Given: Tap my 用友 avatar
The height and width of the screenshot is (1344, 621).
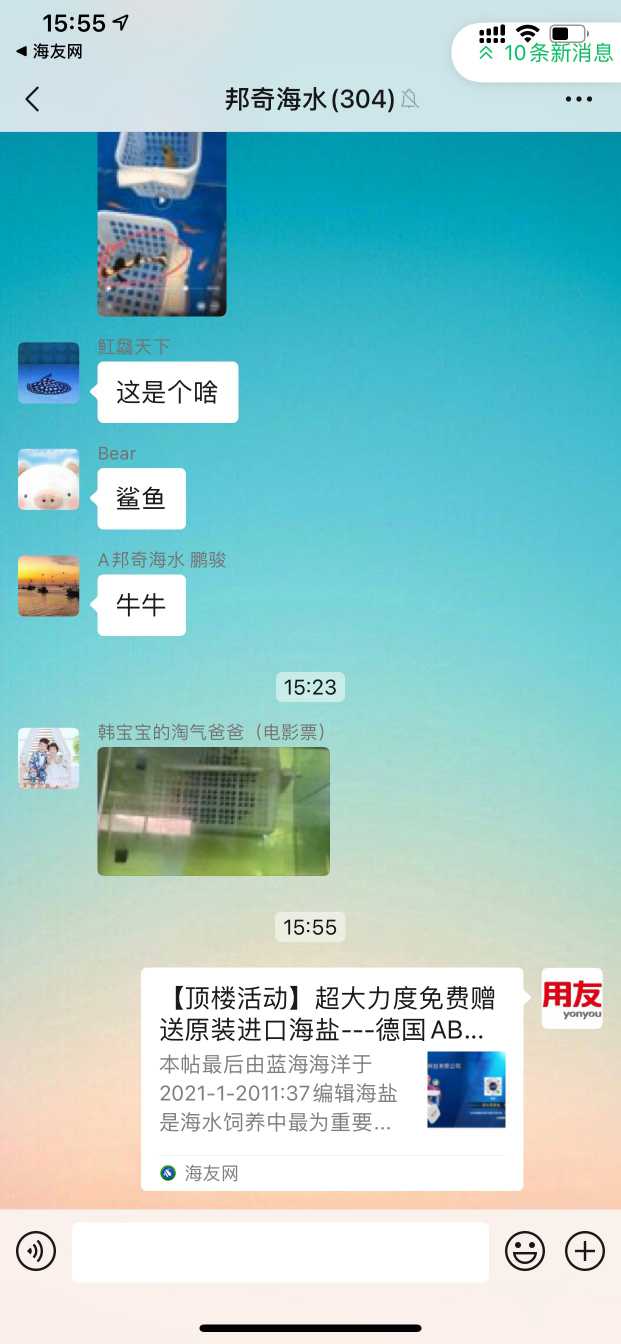Looking at the screenshot, I should [x=572, y=998].
